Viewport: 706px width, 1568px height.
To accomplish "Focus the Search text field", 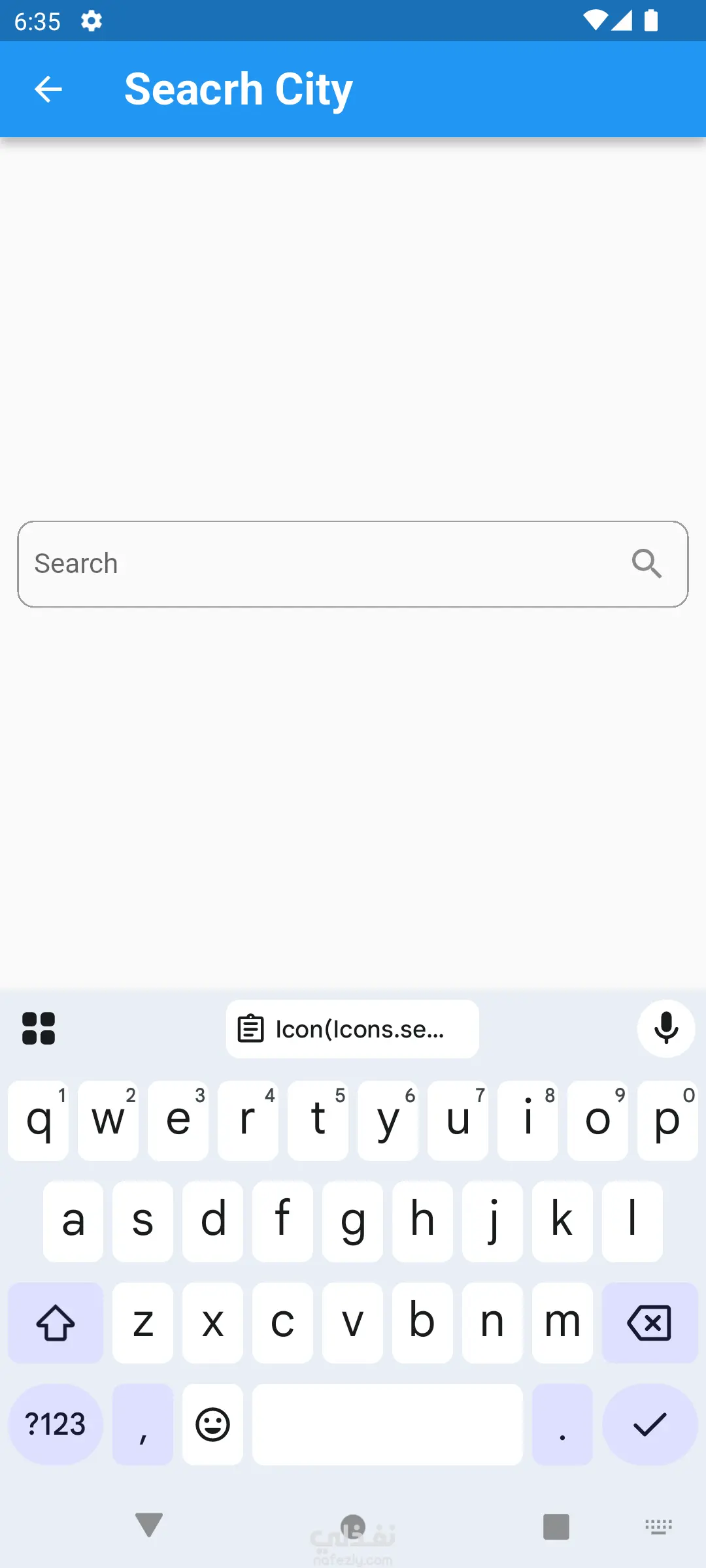I will [x=314, y=564].
